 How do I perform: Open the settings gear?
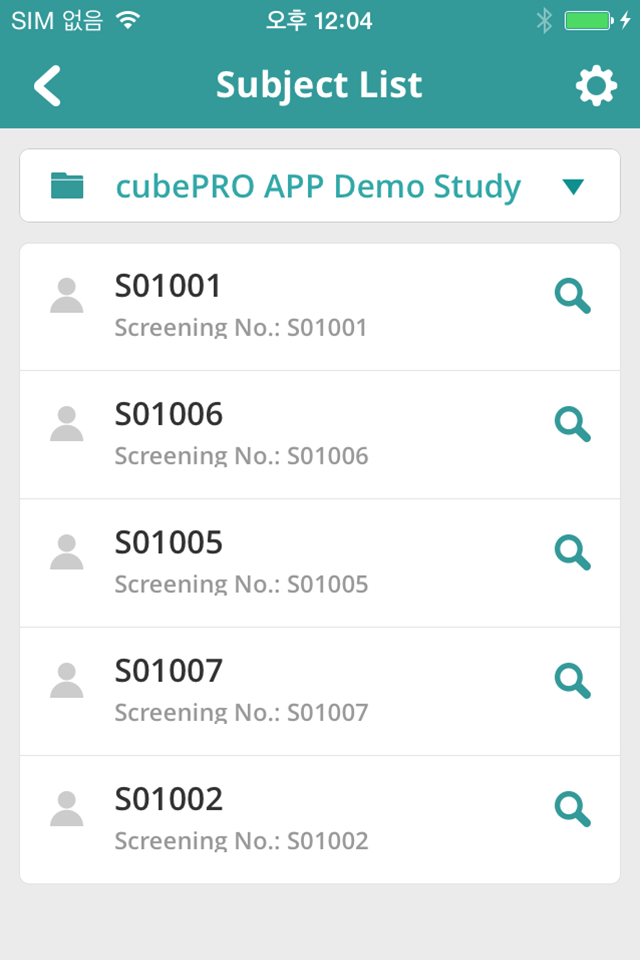(x=596, y=86)
